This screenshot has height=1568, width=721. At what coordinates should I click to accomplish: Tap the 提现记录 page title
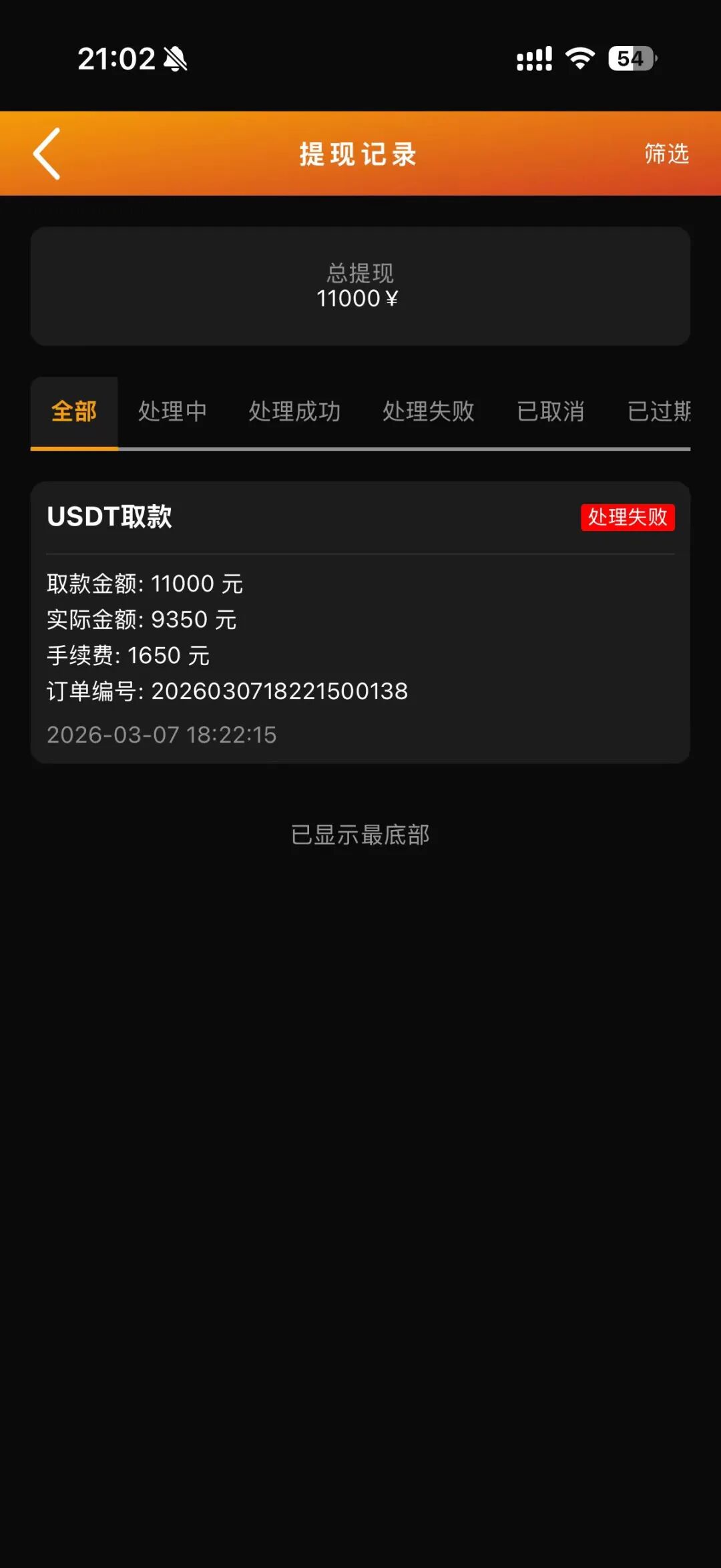click(x=358, y=154)
